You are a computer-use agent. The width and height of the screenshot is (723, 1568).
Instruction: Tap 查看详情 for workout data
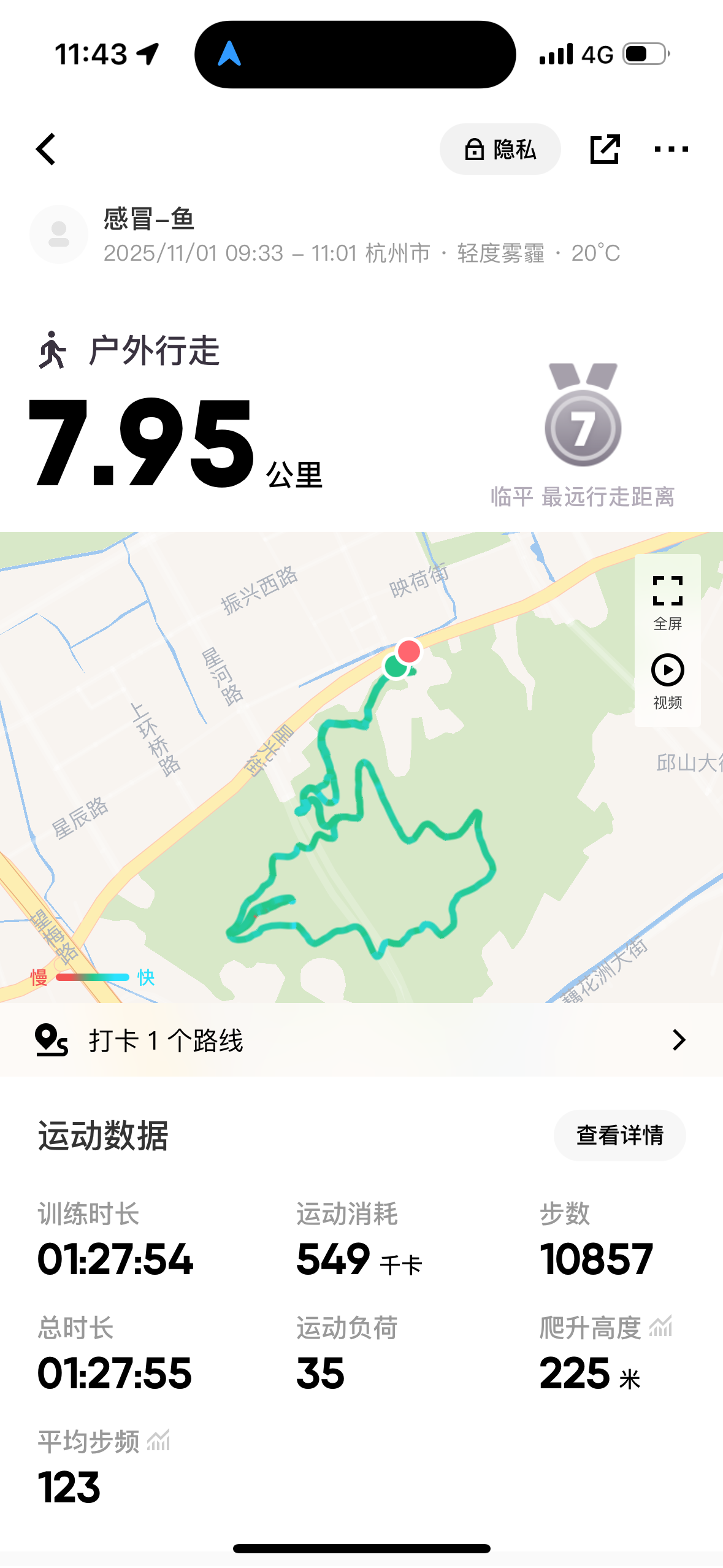click(619, 1135)
